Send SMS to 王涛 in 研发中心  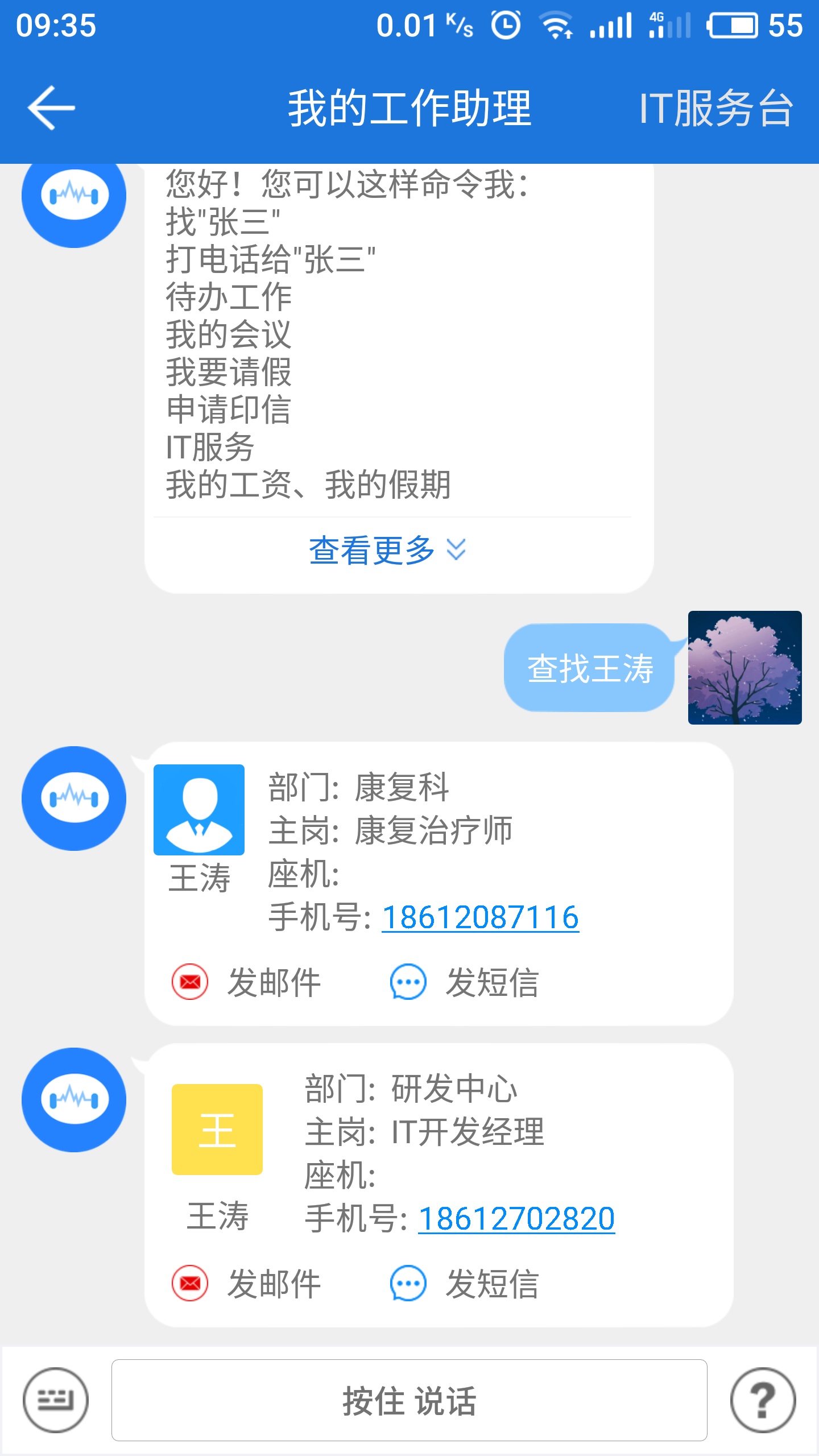[464, 1284]
